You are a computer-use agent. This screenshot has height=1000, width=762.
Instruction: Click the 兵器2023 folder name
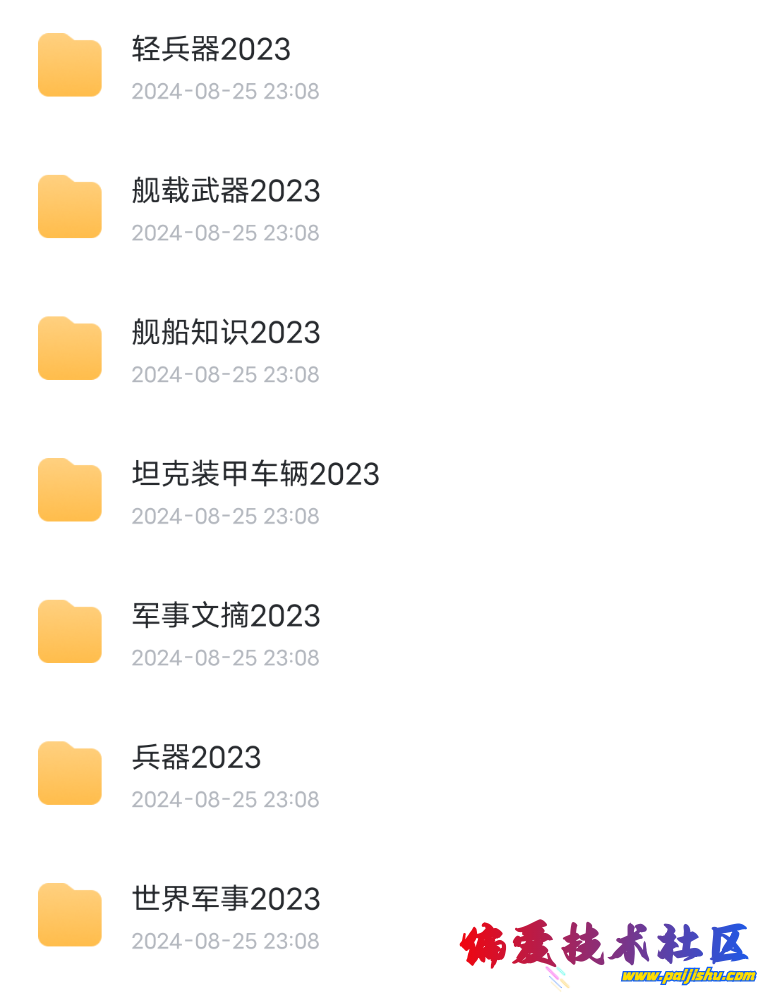click(x=196, y=758)
